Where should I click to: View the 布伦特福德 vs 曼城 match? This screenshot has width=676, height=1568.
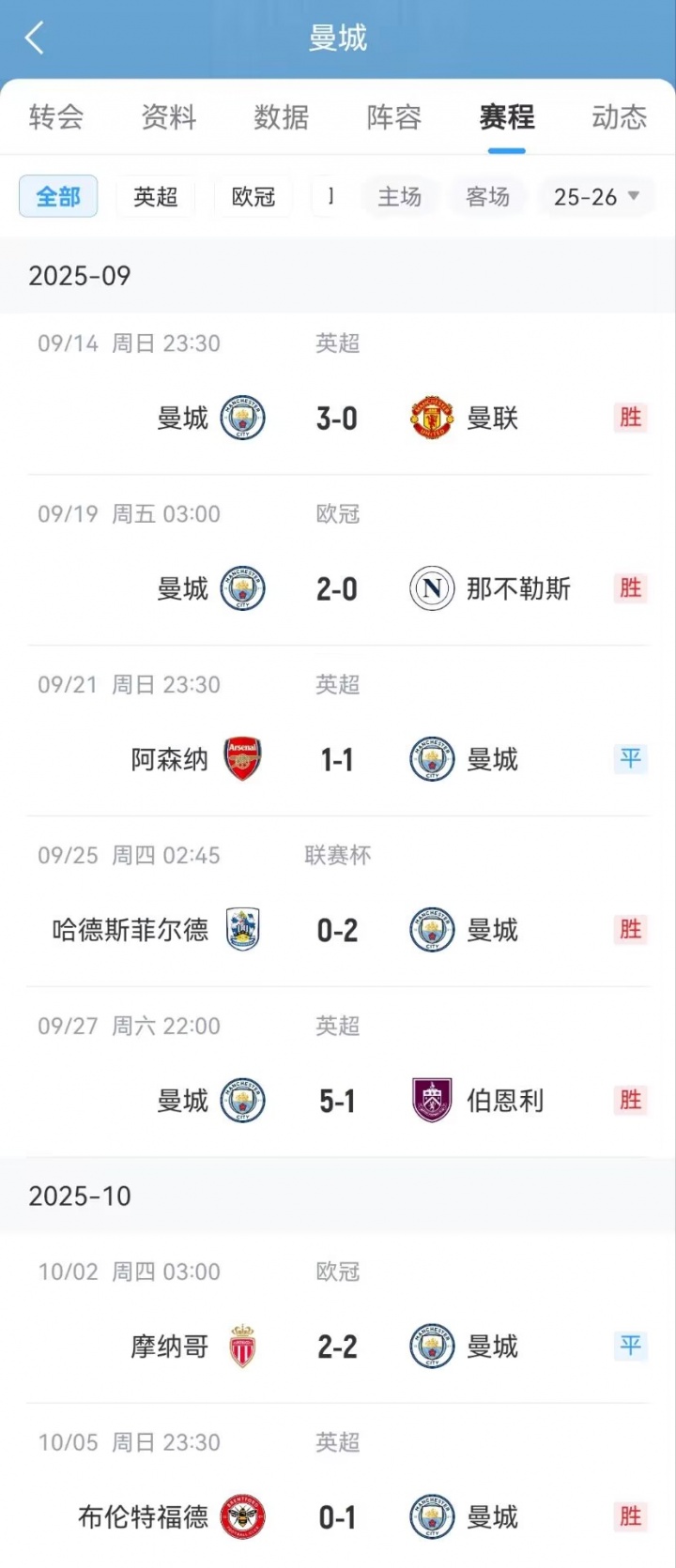[337, 1517]
